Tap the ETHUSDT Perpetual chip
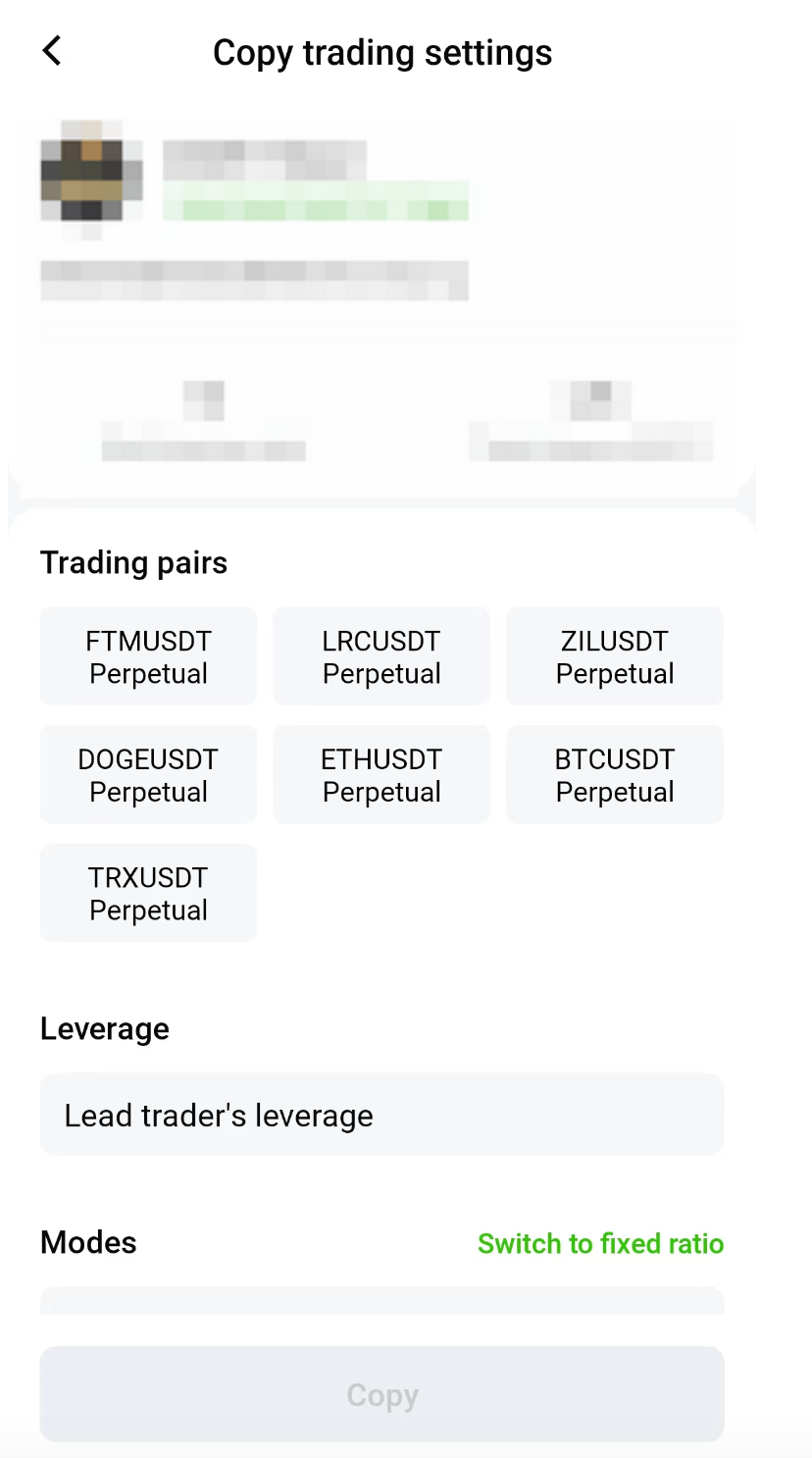 381,775
